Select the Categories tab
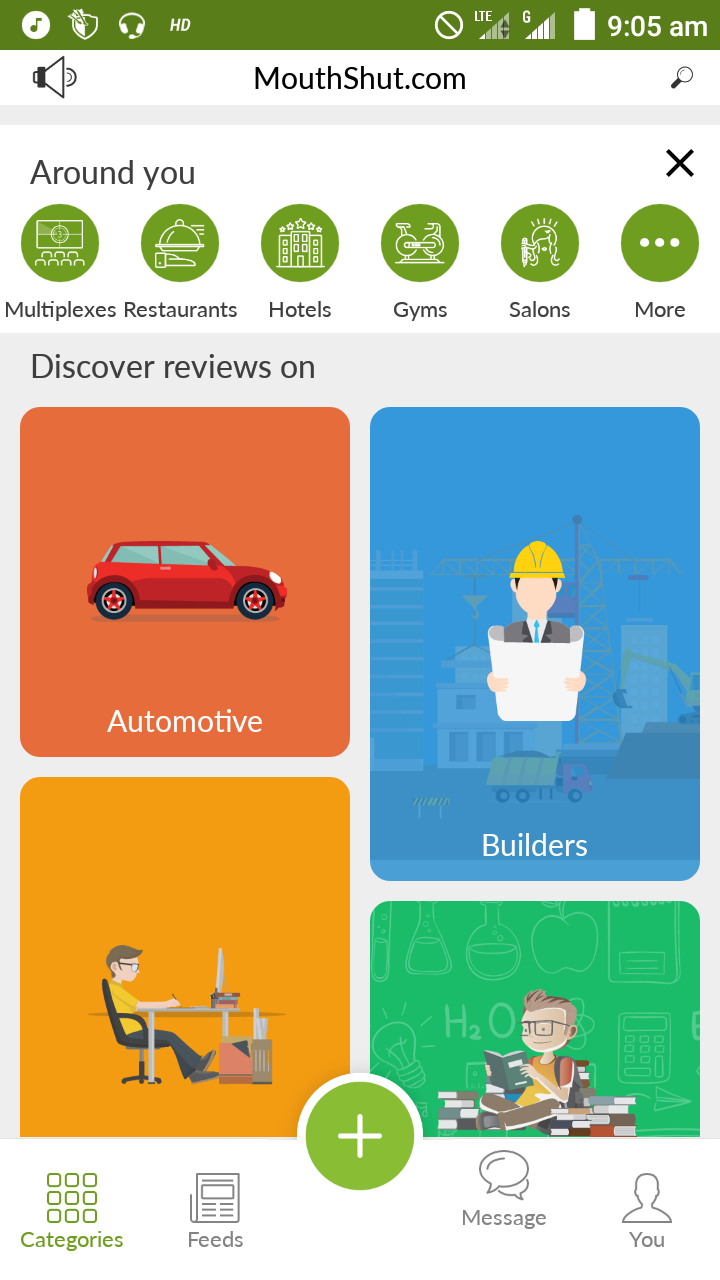The height and width of the screenshot is (1280, 720). click(x=72, y=1211)
